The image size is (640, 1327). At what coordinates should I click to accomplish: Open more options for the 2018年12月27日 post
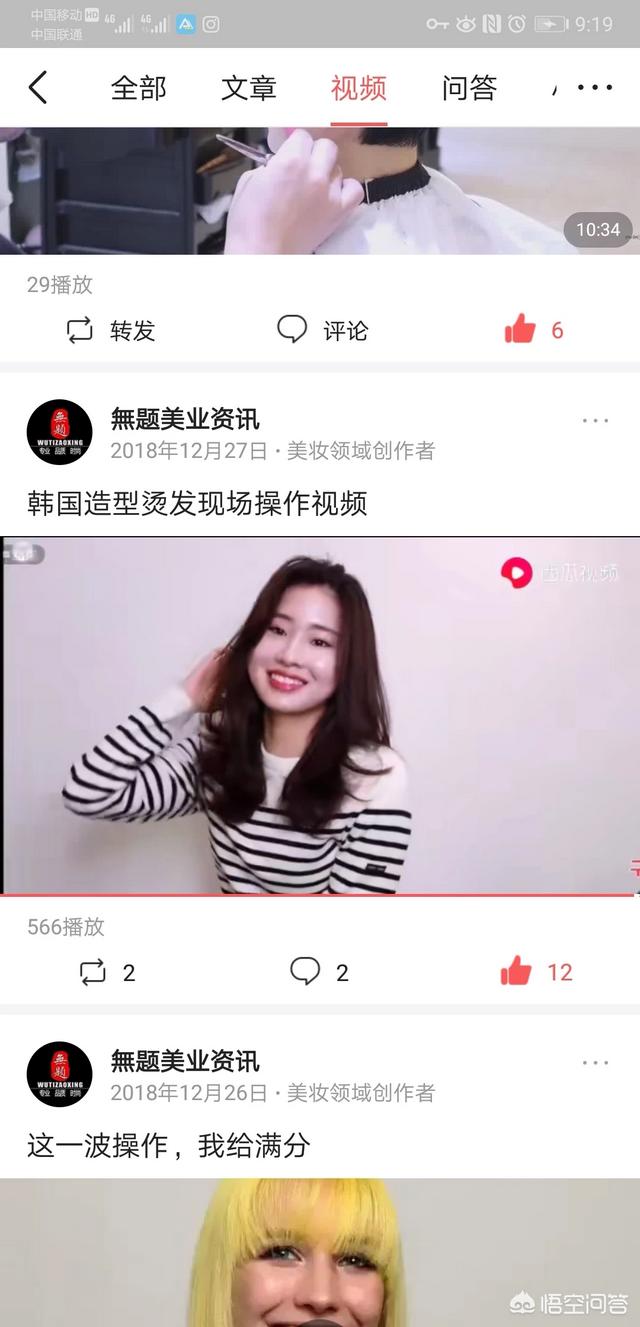pos(595,421)
